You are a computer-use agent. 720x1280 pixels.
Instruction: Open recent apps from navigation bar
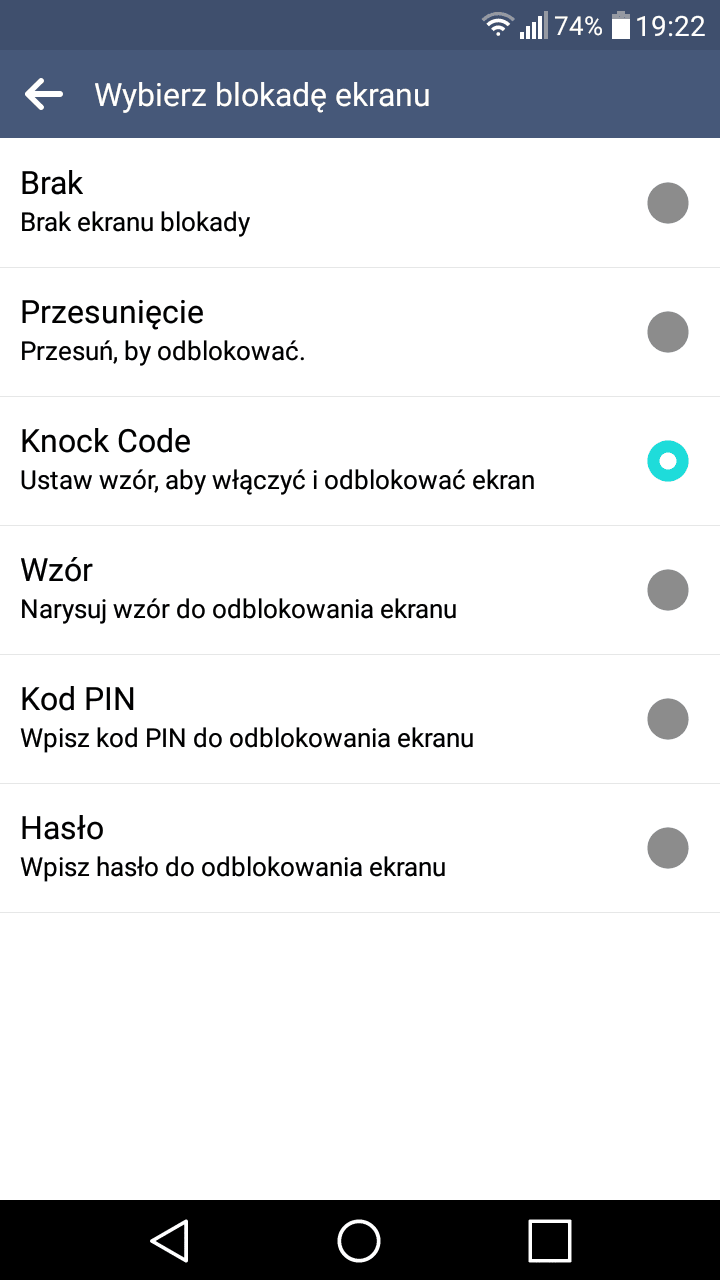tap(549, 1240)
